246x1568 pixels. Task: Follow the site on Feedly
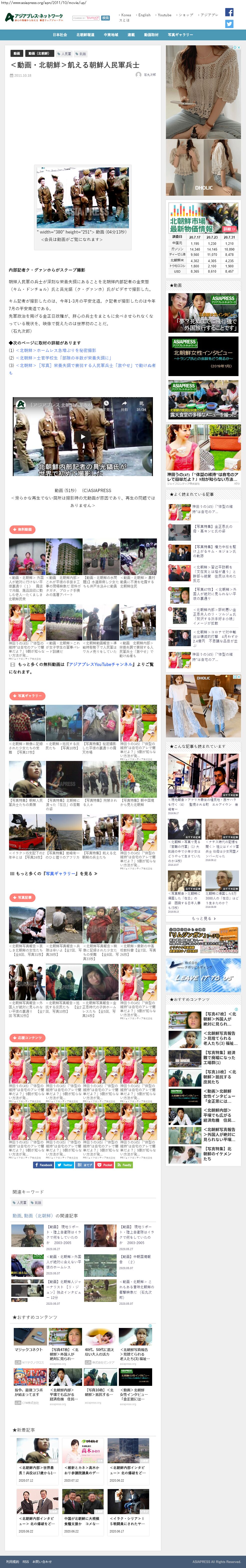pos(125,1164)
